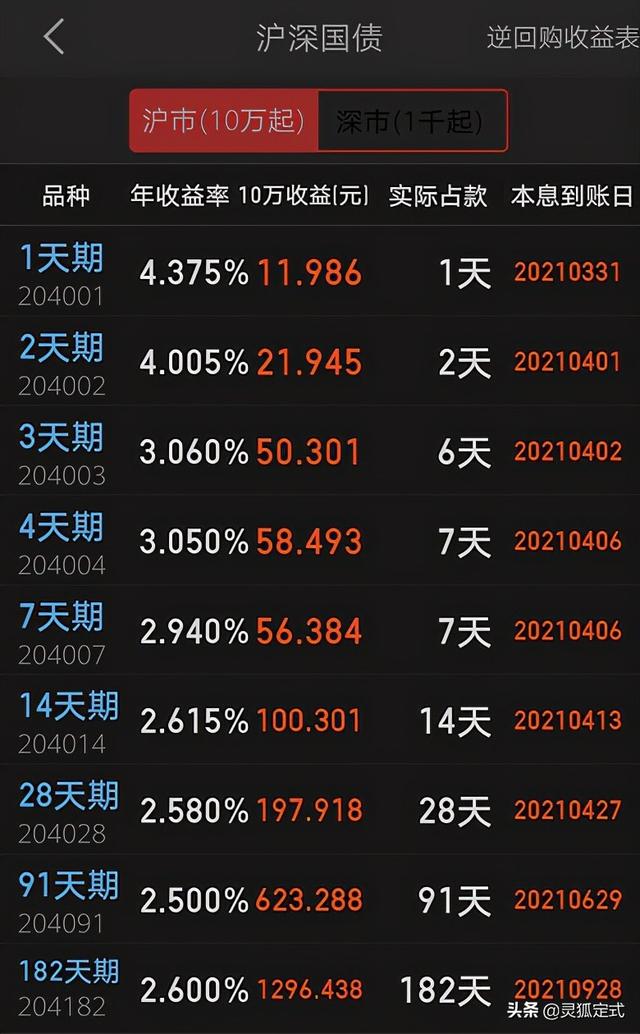Image resolution: width=640 pixels, height=1034 pixels.
Task: Go back using the top-left arrow
Action: tap(53, 36)
